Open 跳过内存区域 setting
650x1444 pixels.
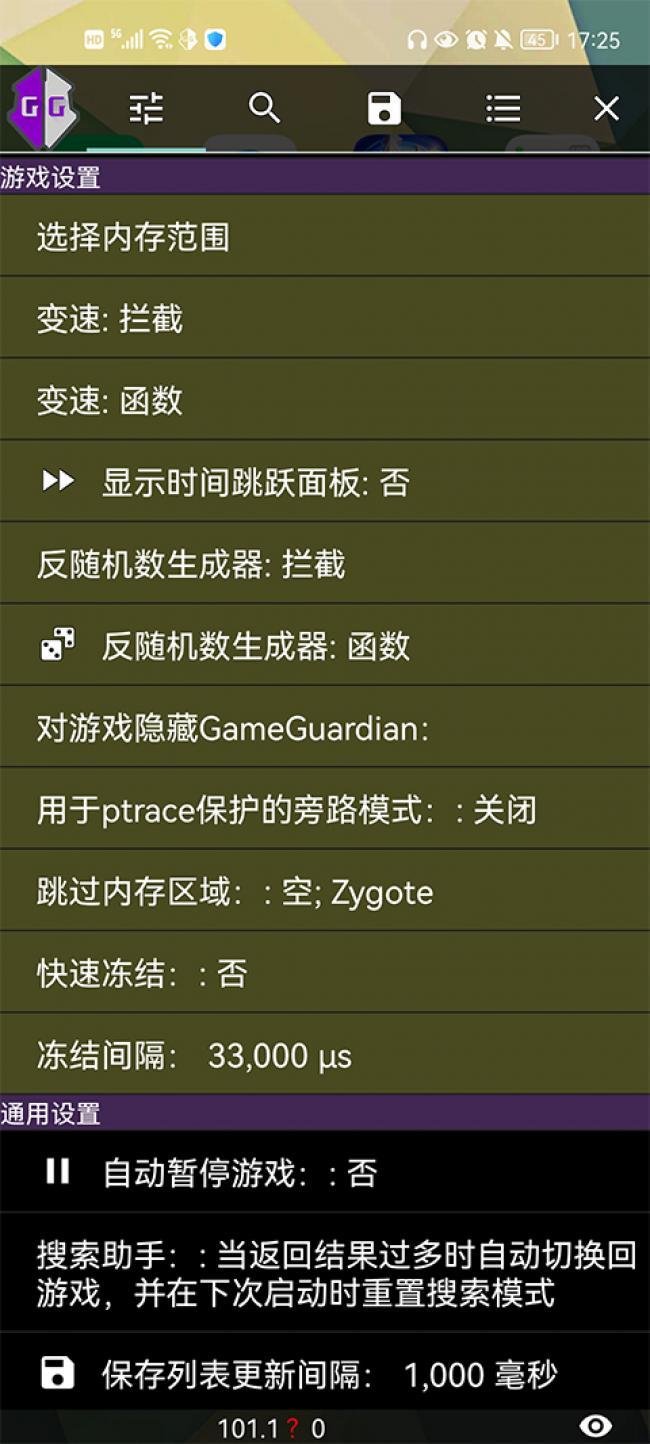click(x=325, y=893)
